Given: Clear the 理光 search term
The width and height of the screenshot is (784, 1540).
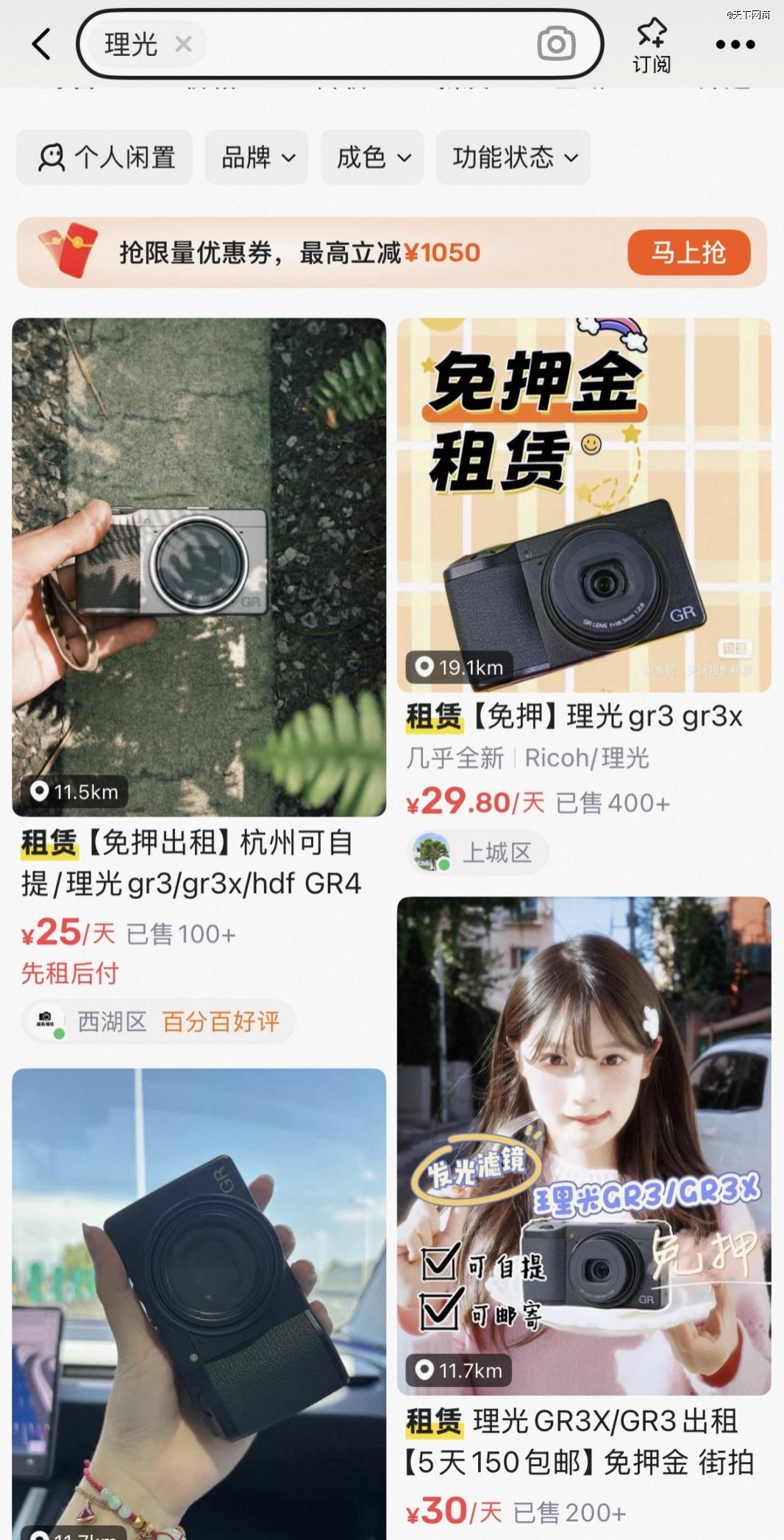Looking at the screenshot, I should tap(183, 45).
